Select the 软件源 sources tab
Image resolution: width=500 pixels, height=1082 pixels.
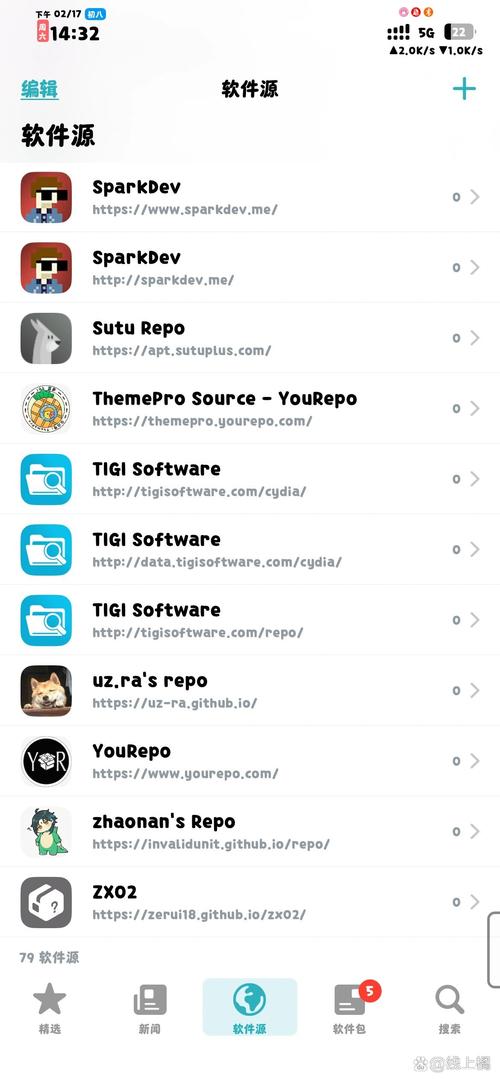point(250,1007)
